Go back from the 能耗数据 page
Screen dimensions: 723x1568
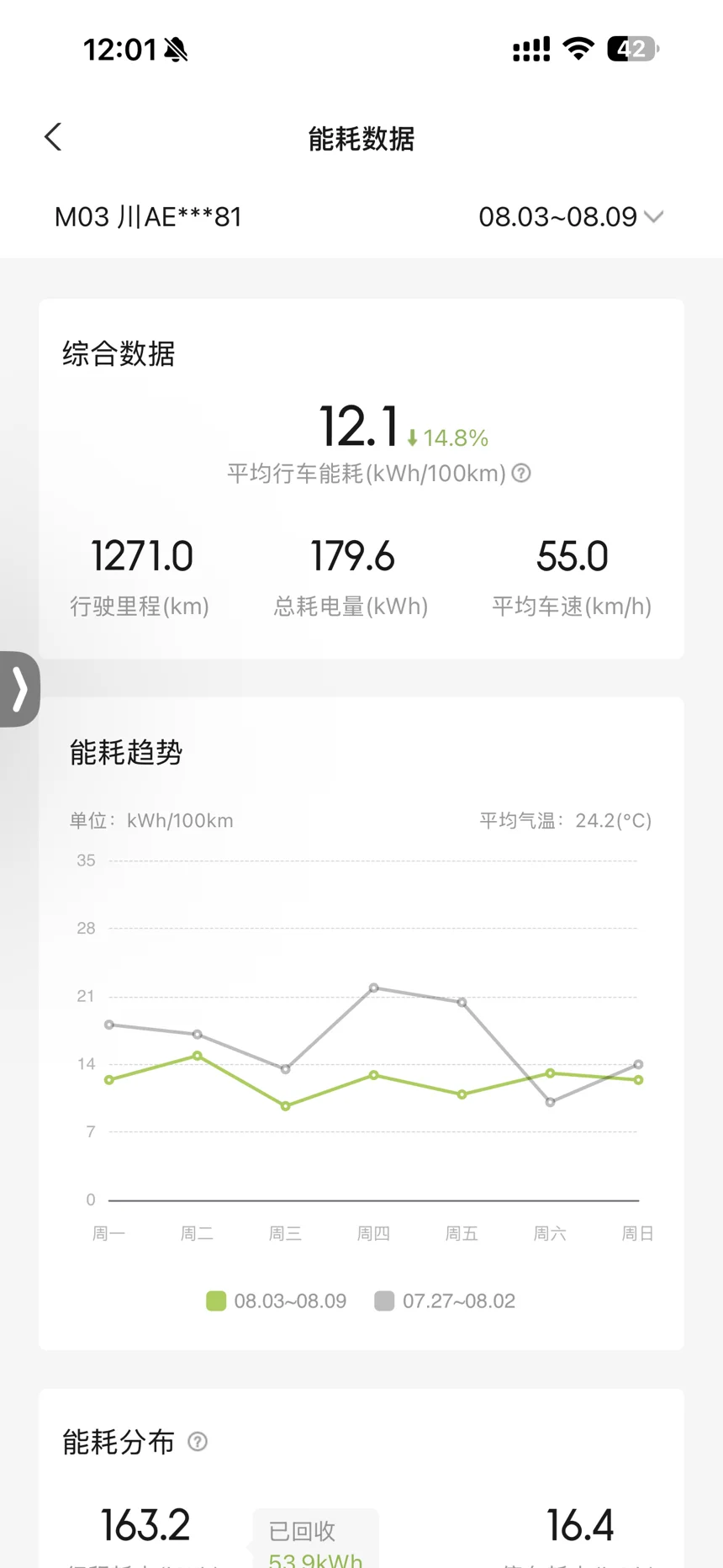pyautogui.click(x=53, y=137)
